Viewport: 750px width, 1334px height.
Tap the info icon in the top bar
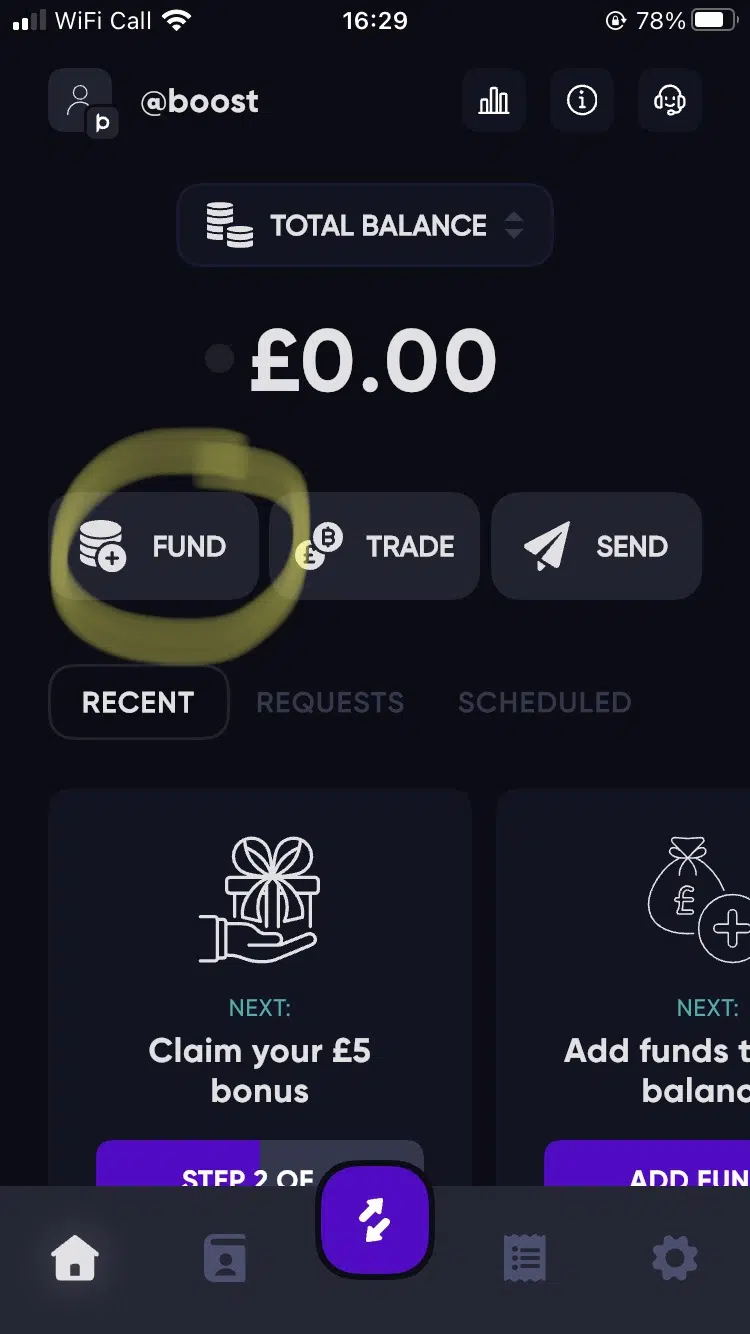pyautogui.click(x=582, y=100)
